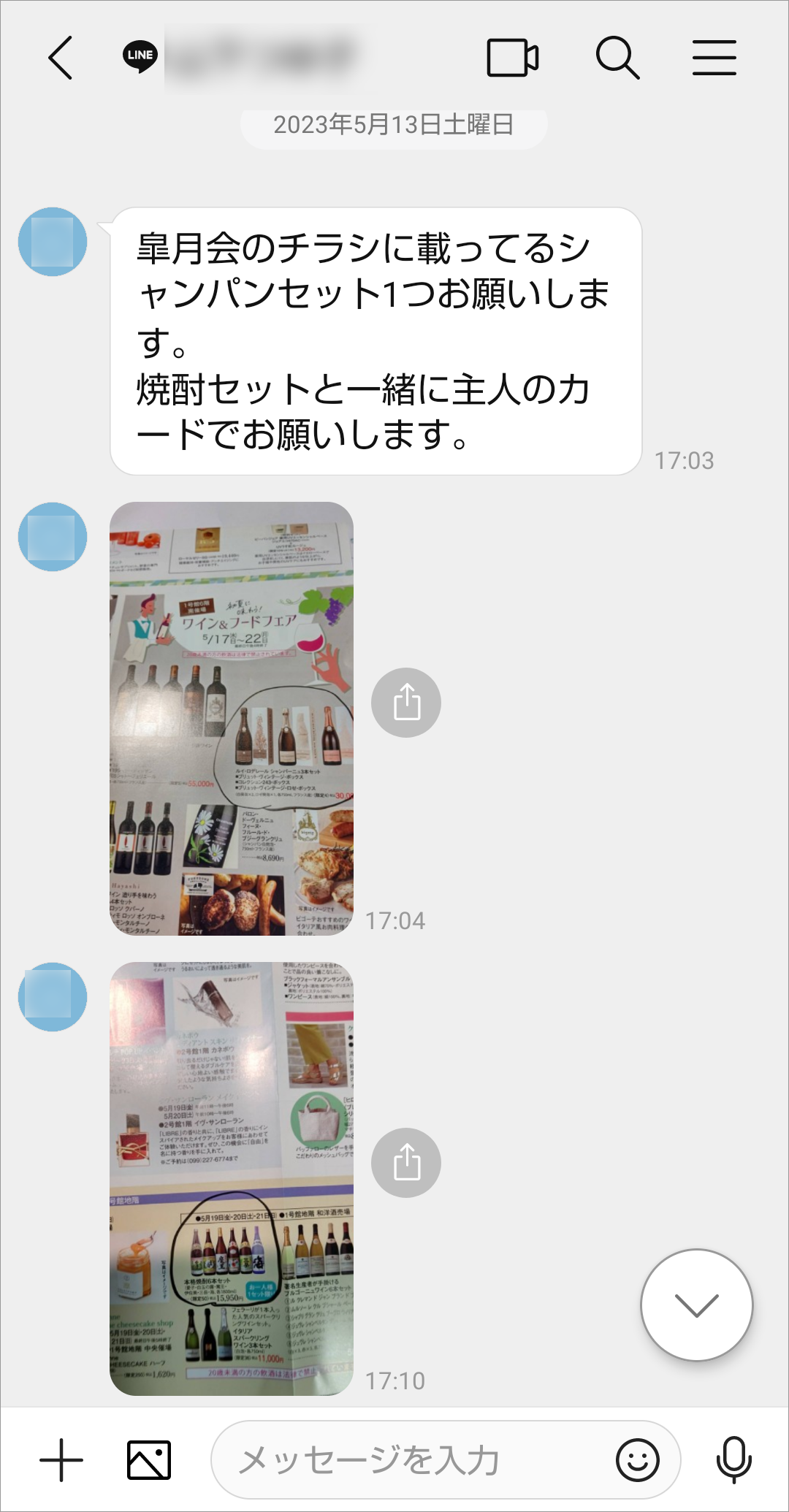Search within this chat
789x1512 pixels.
(617, 57)
